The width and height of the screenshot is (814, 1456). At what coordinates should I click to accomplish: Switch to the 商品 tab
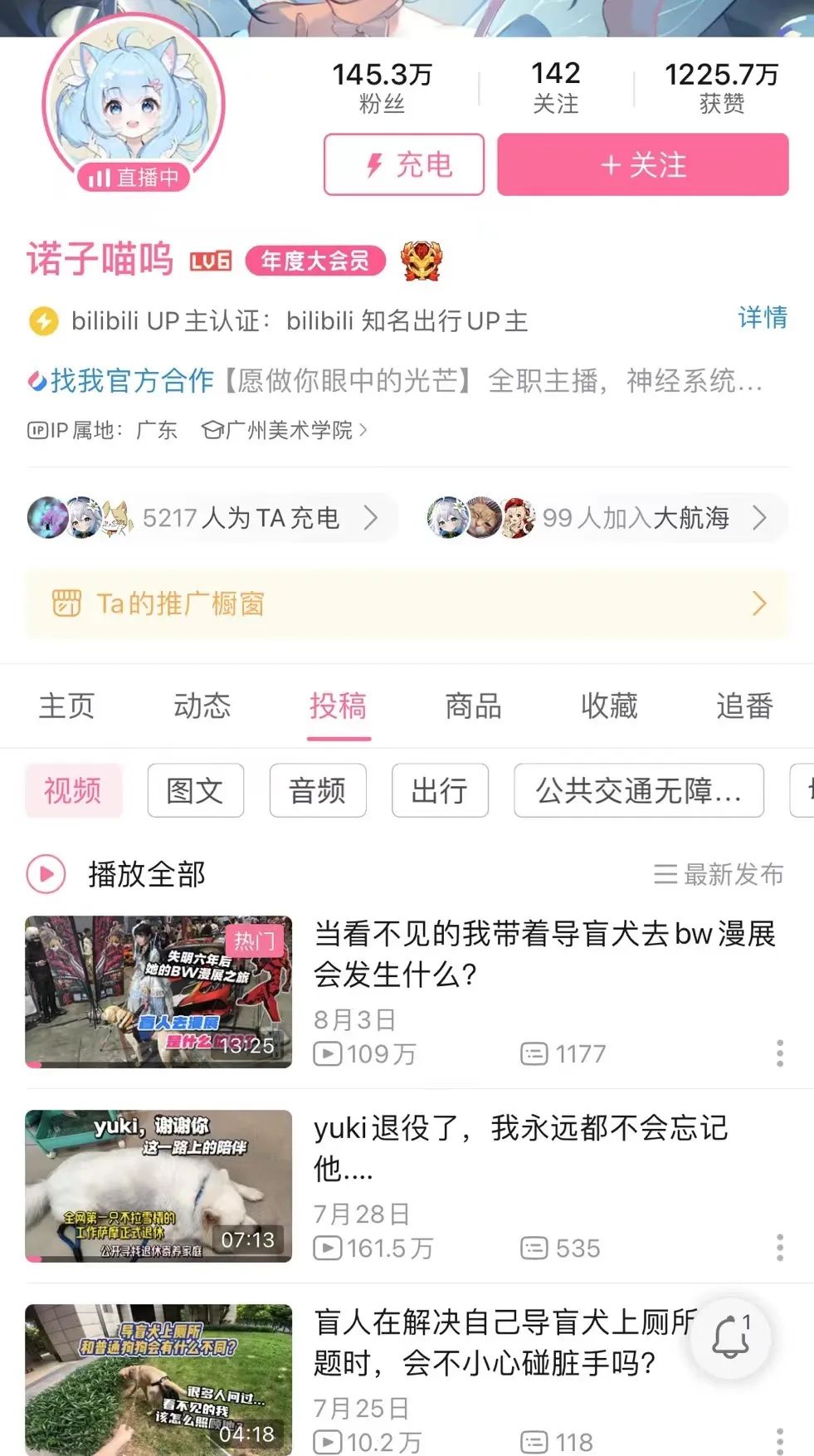coord(473,706)
